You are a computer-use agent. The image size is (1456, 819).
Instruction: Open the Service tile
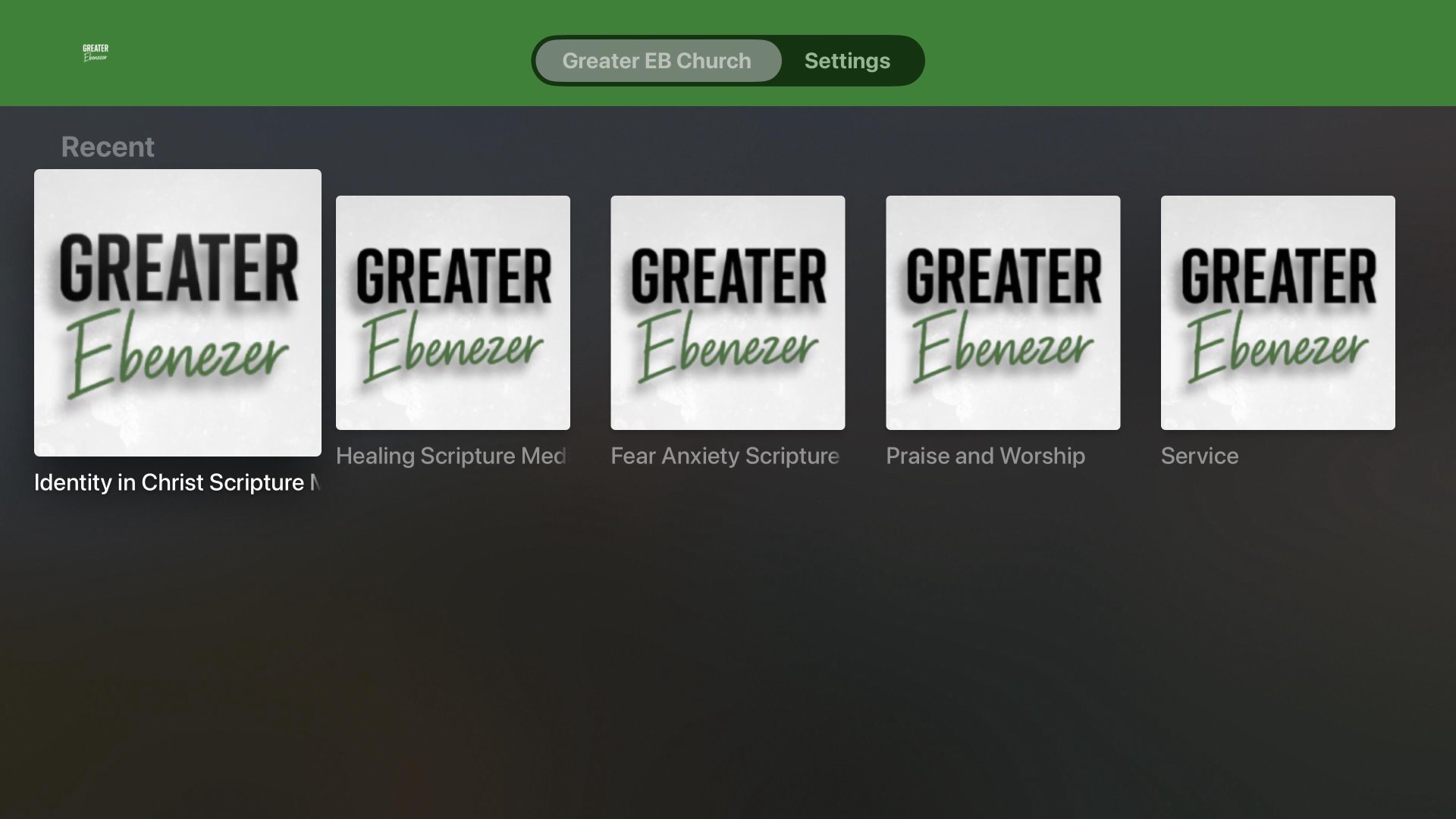pos(1277,312)
